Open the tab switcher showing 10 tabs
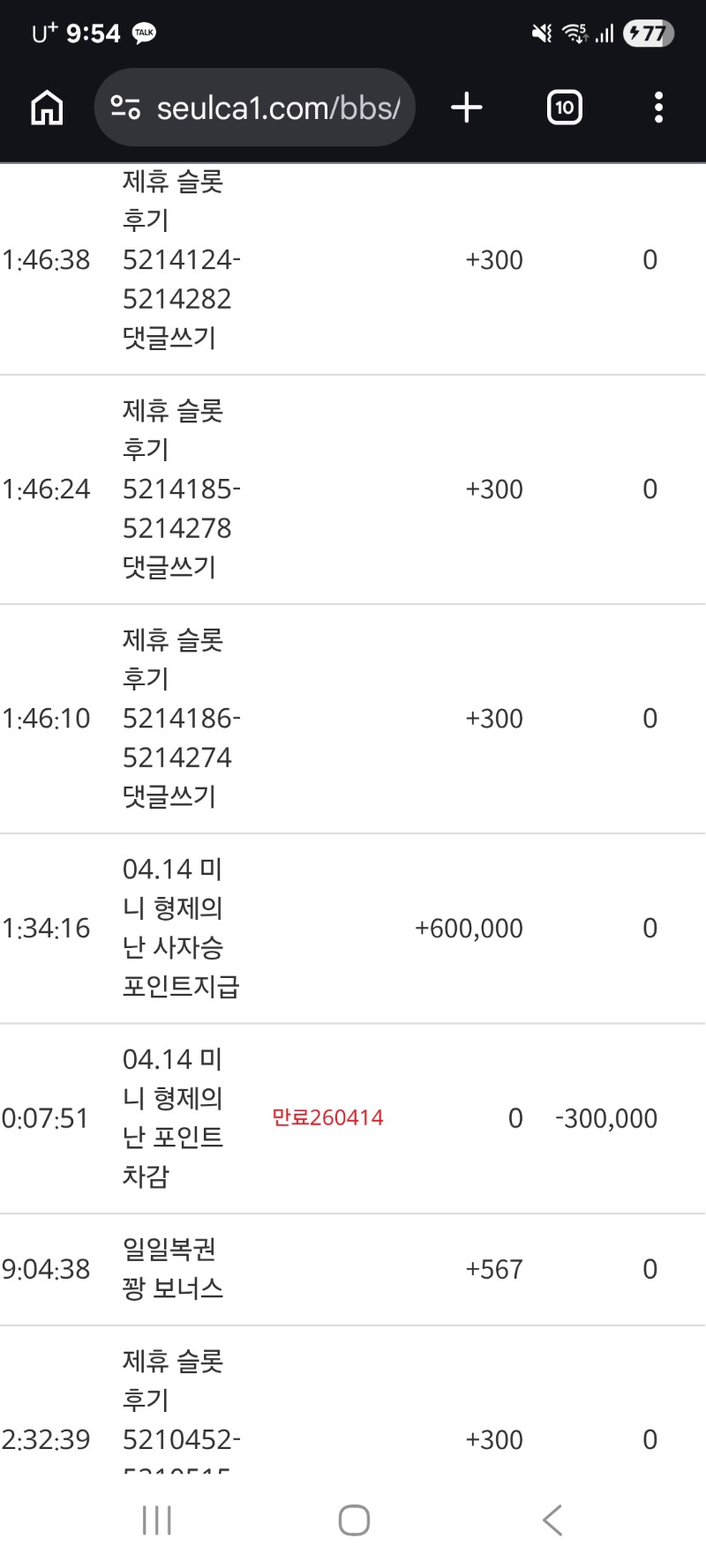The image size is (706, 1568). pos(564,108)
